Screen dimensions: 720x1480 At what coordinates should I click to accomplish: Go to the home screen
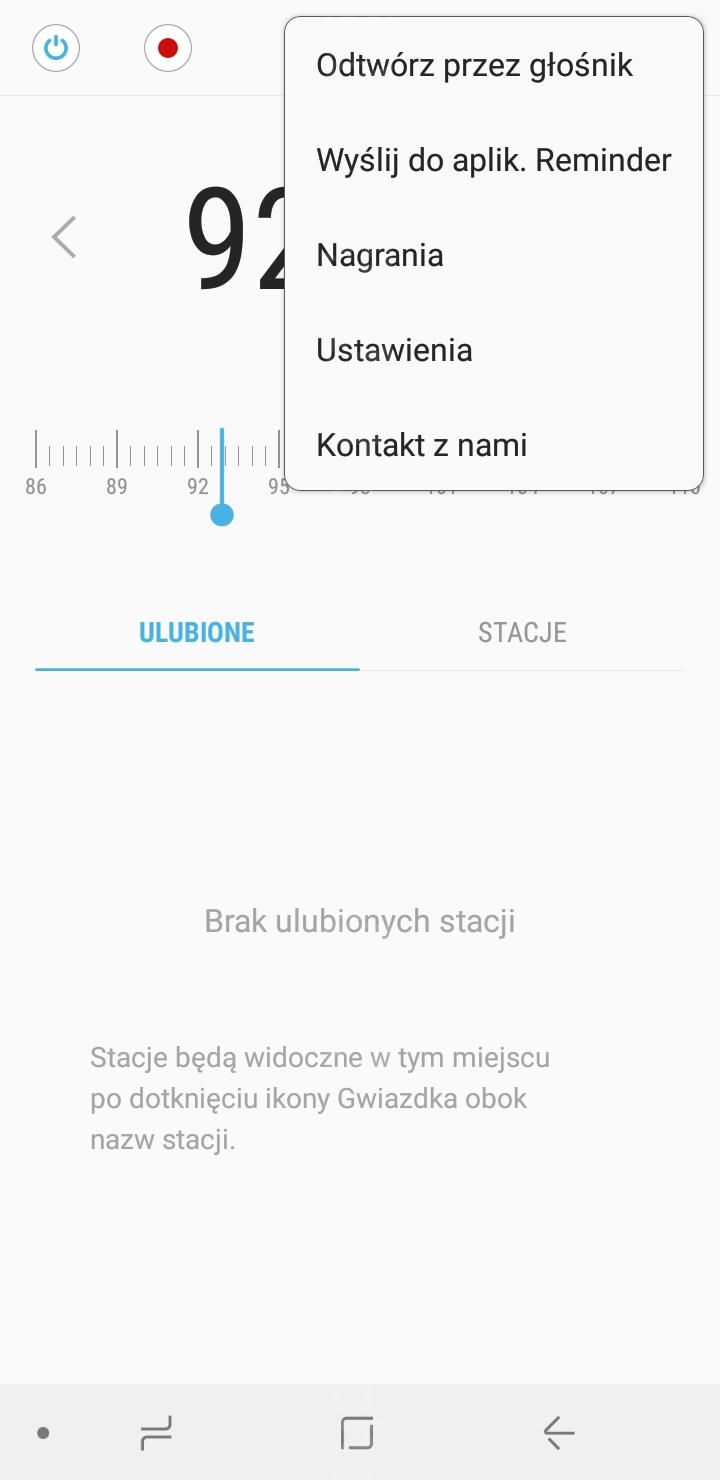click(x=357, y=1433)
